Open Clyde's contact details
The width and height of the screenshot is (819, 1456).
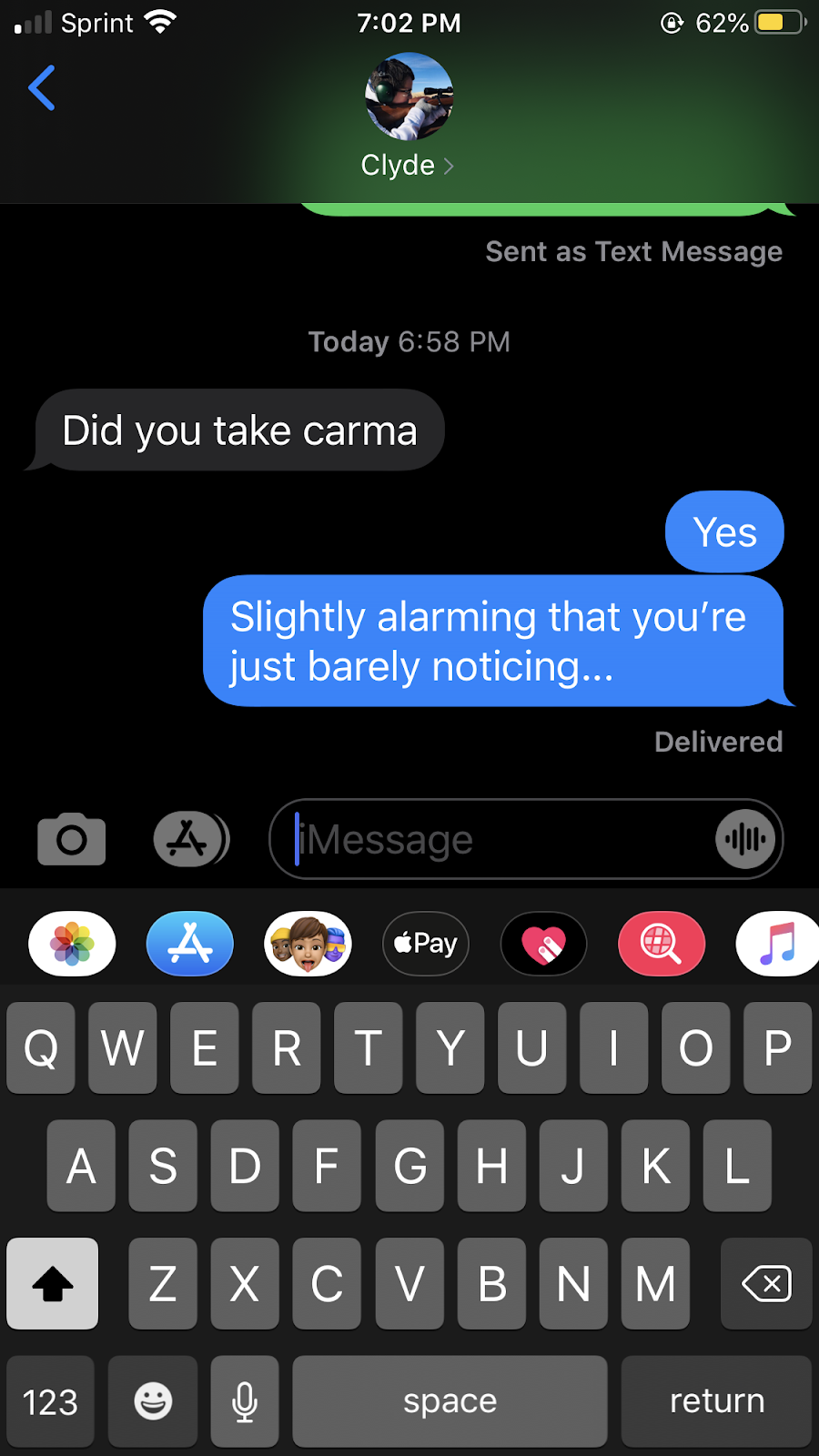(409, 116)
